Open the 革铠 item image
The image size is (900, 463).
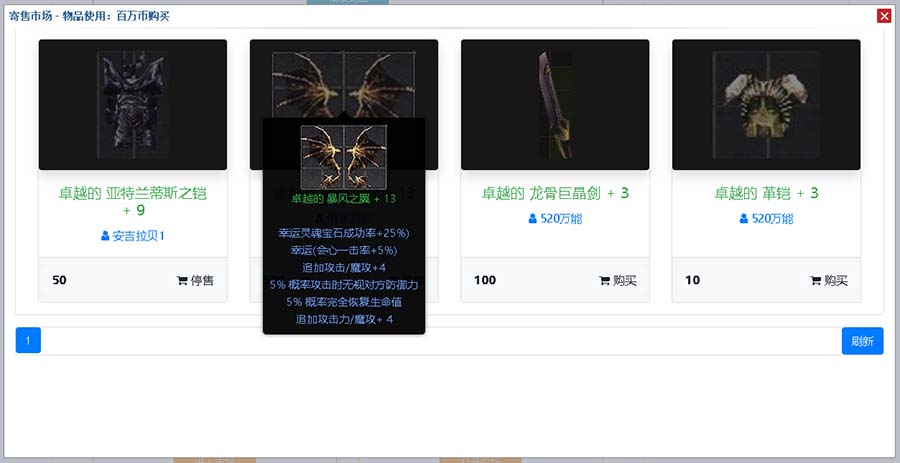[x=766, y=104]
